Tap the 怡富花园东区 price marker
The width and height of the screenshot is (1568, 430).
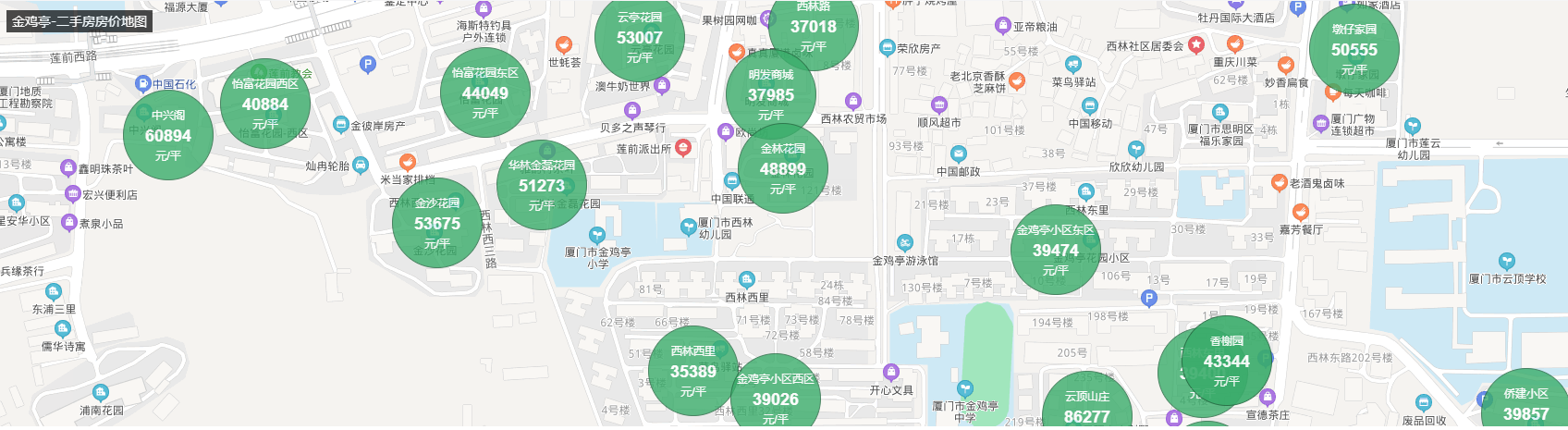point(485,92)
